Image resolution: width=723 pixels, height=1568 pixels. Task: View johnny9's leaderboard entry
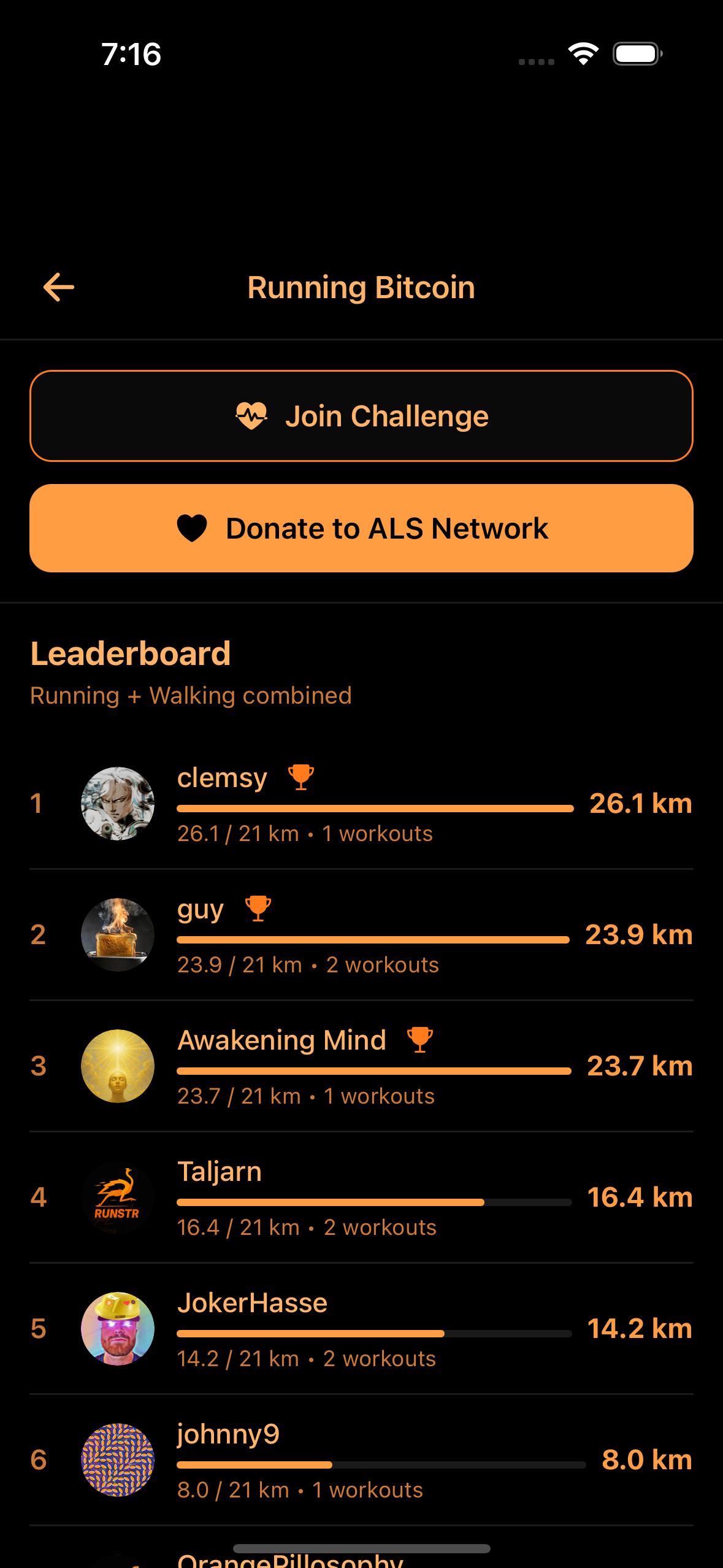point(361,1460)
